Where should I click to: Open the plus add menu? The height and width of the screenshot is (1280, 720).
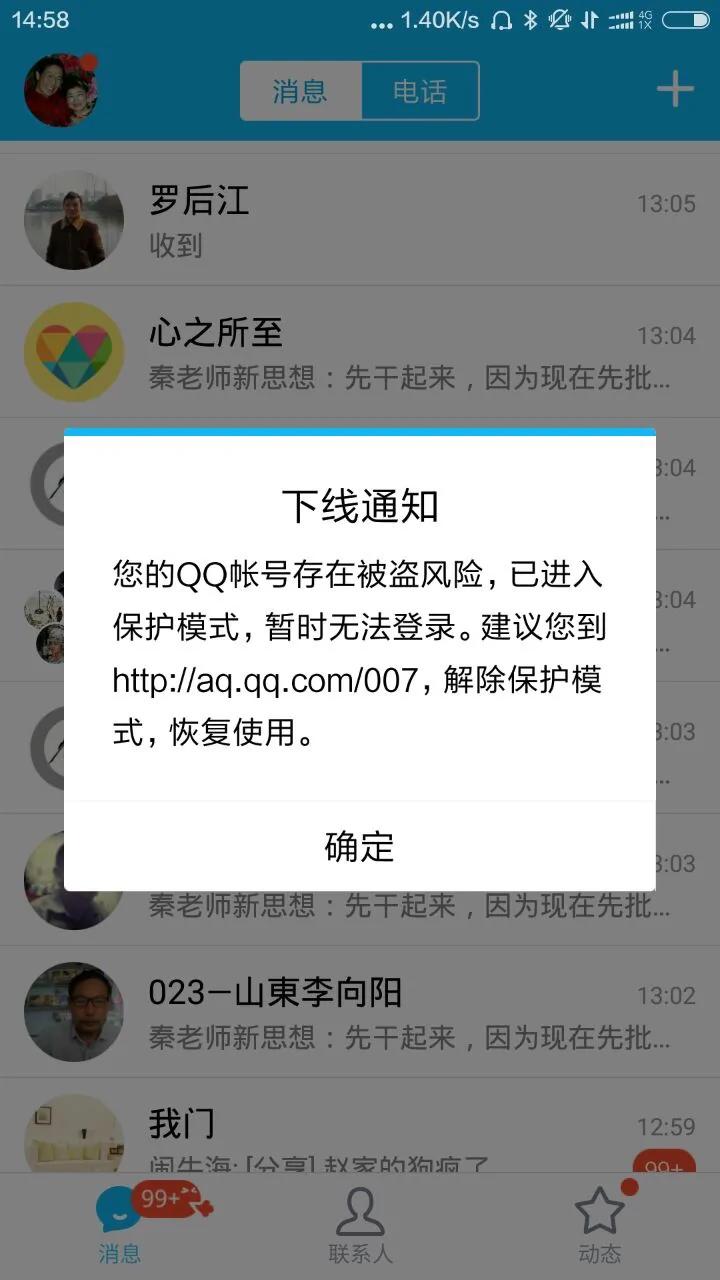(x=675, y=90)
